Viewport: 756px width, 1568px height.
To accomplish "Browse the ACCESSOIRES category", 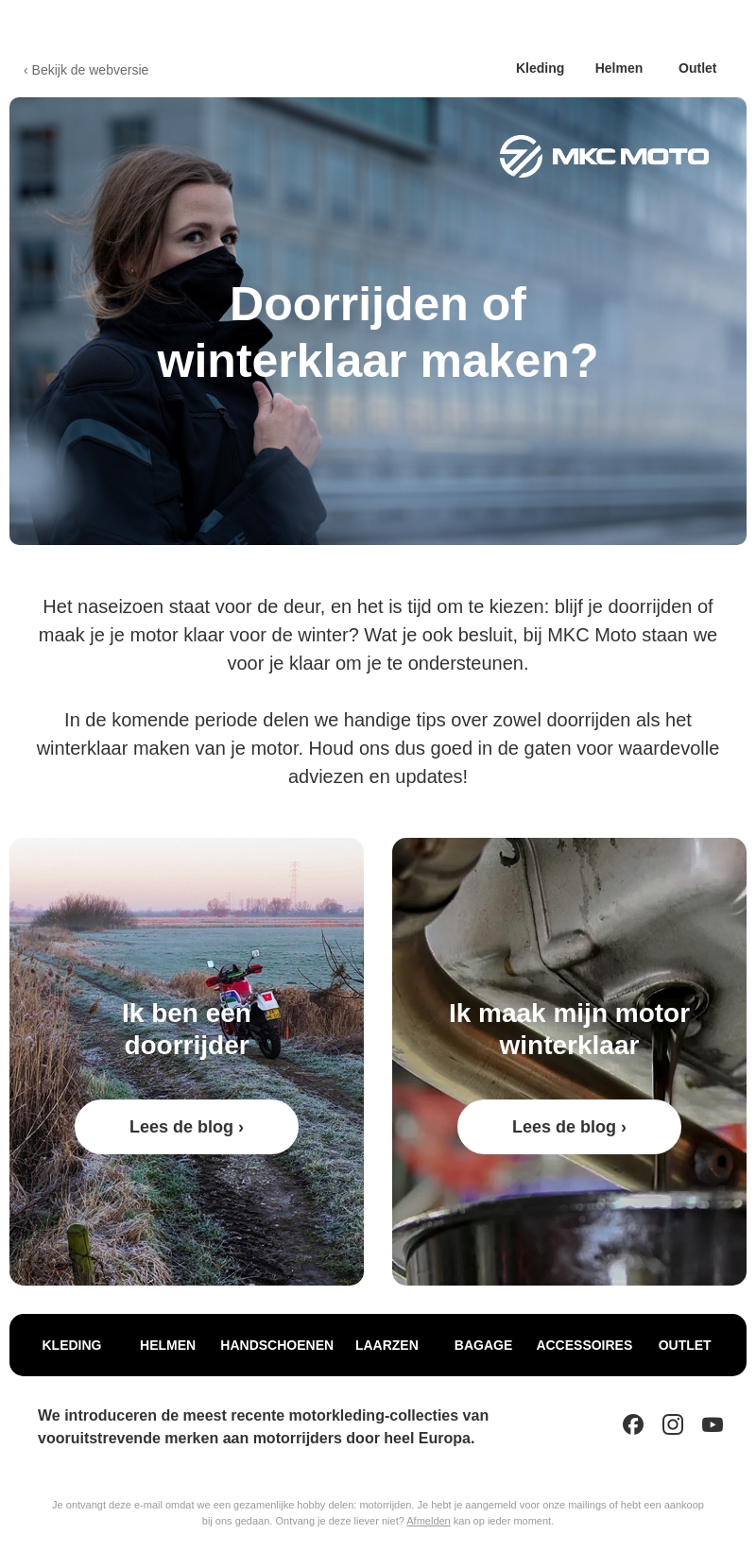I will coord(584,1345).
